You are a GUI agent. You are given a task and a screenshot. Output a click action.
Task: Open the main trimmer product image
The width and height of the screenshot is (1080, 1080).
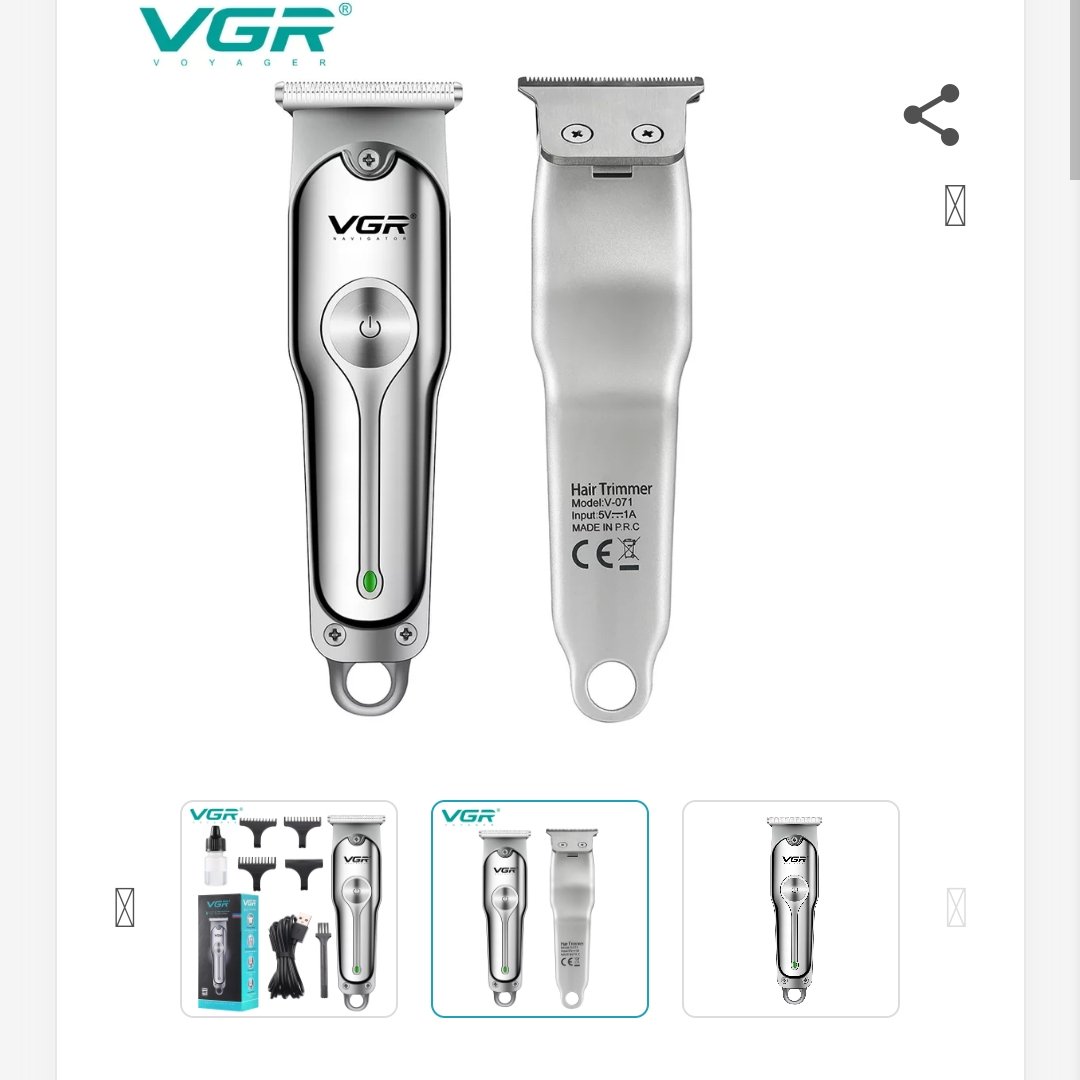pyautogui.click(x=490, y=400)
